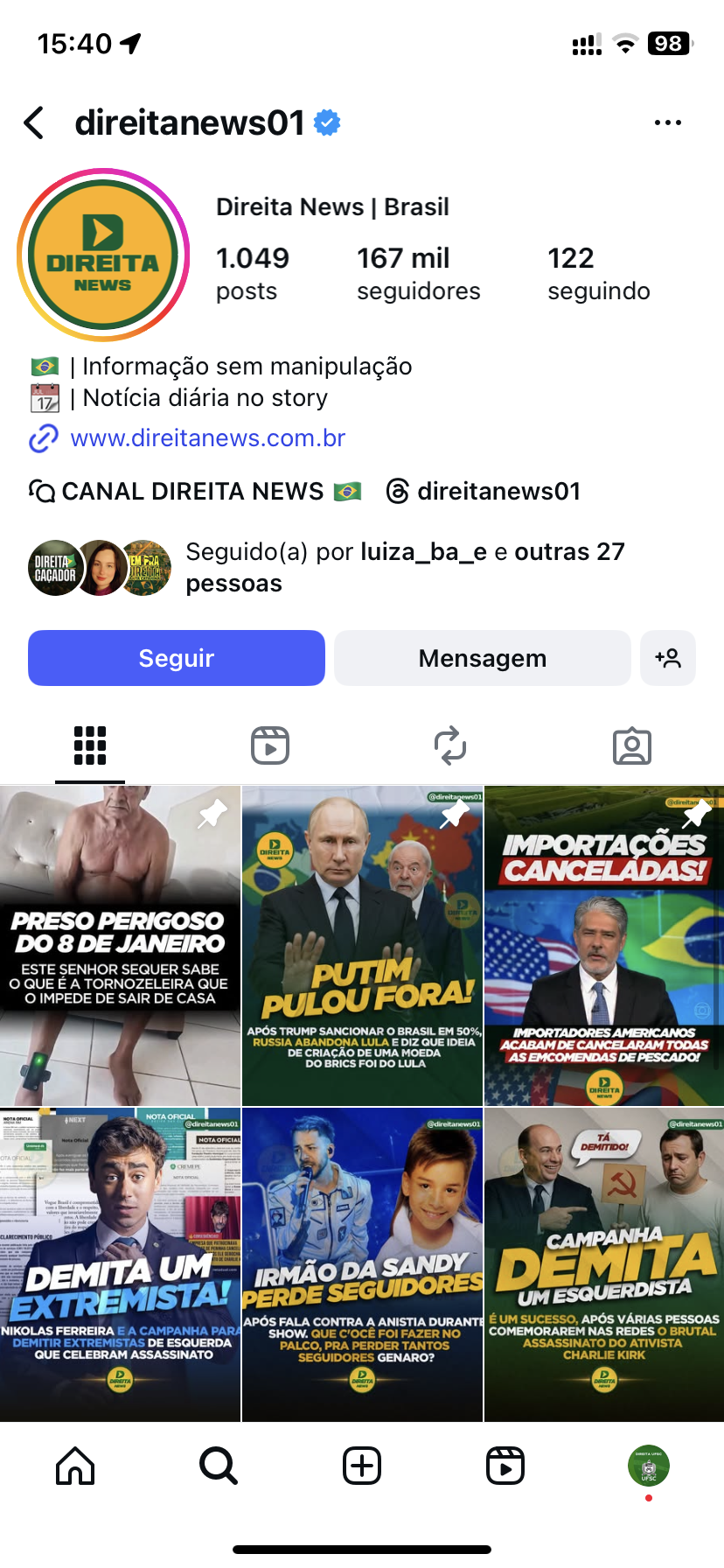Image resolution: width=724 pixels, height=1568 pixels.
Task: Open the www.direitanews.com.br link
Action: click(x=207, y=437)
